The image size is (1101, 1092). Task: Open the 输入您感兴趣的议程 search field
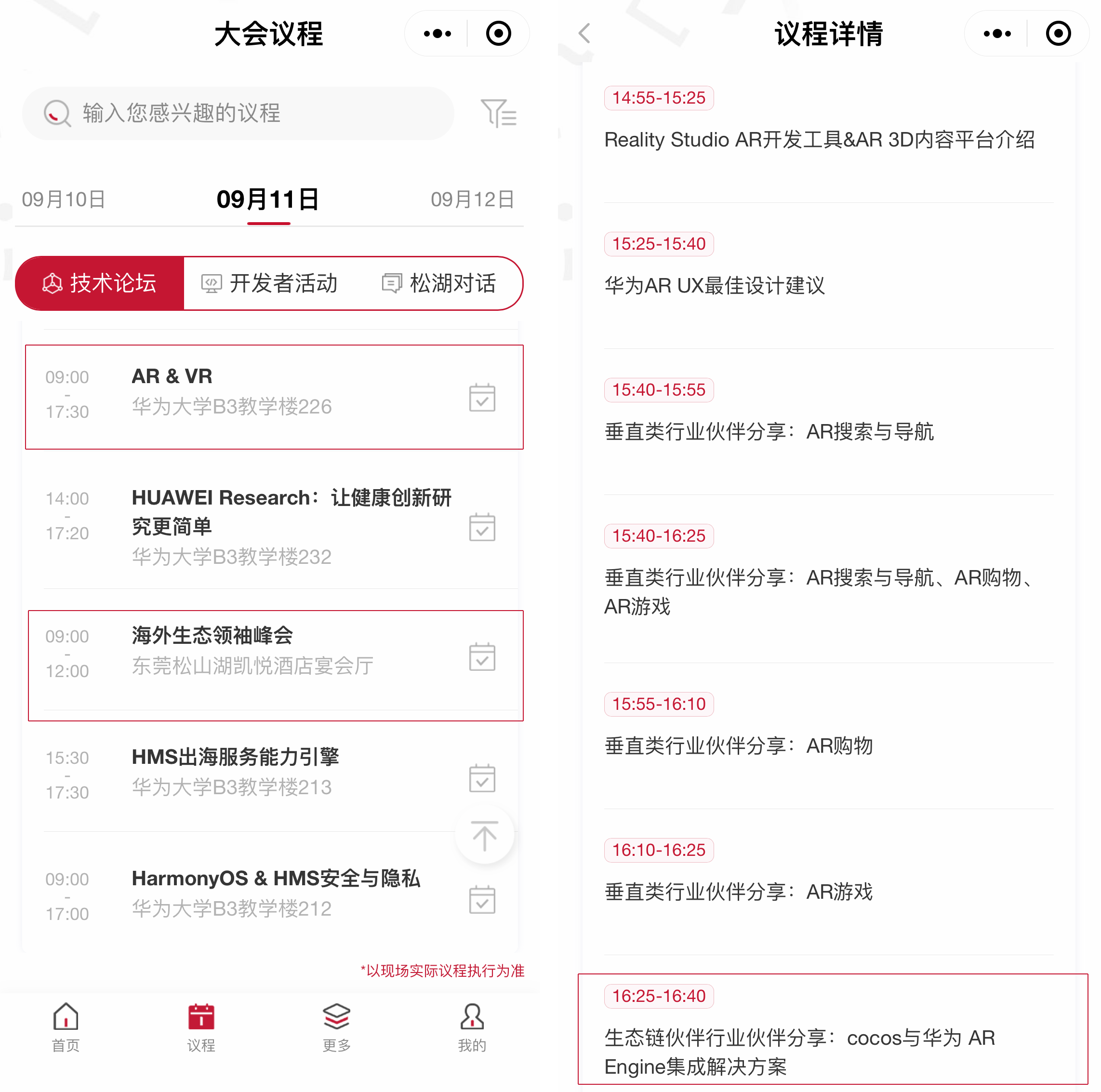coord(238,113)
